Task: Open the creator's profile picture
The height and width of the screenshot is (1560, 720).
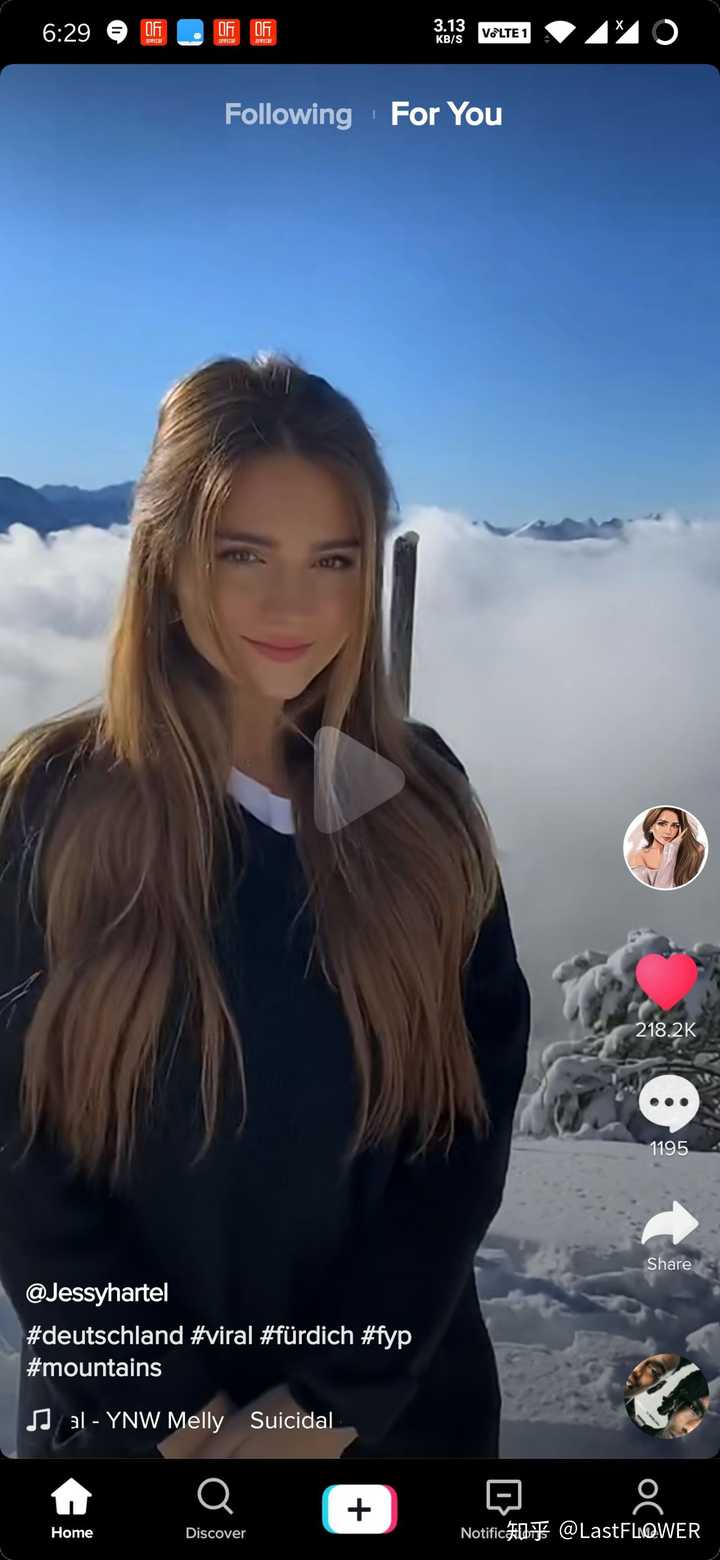Action: coord(665,847)
